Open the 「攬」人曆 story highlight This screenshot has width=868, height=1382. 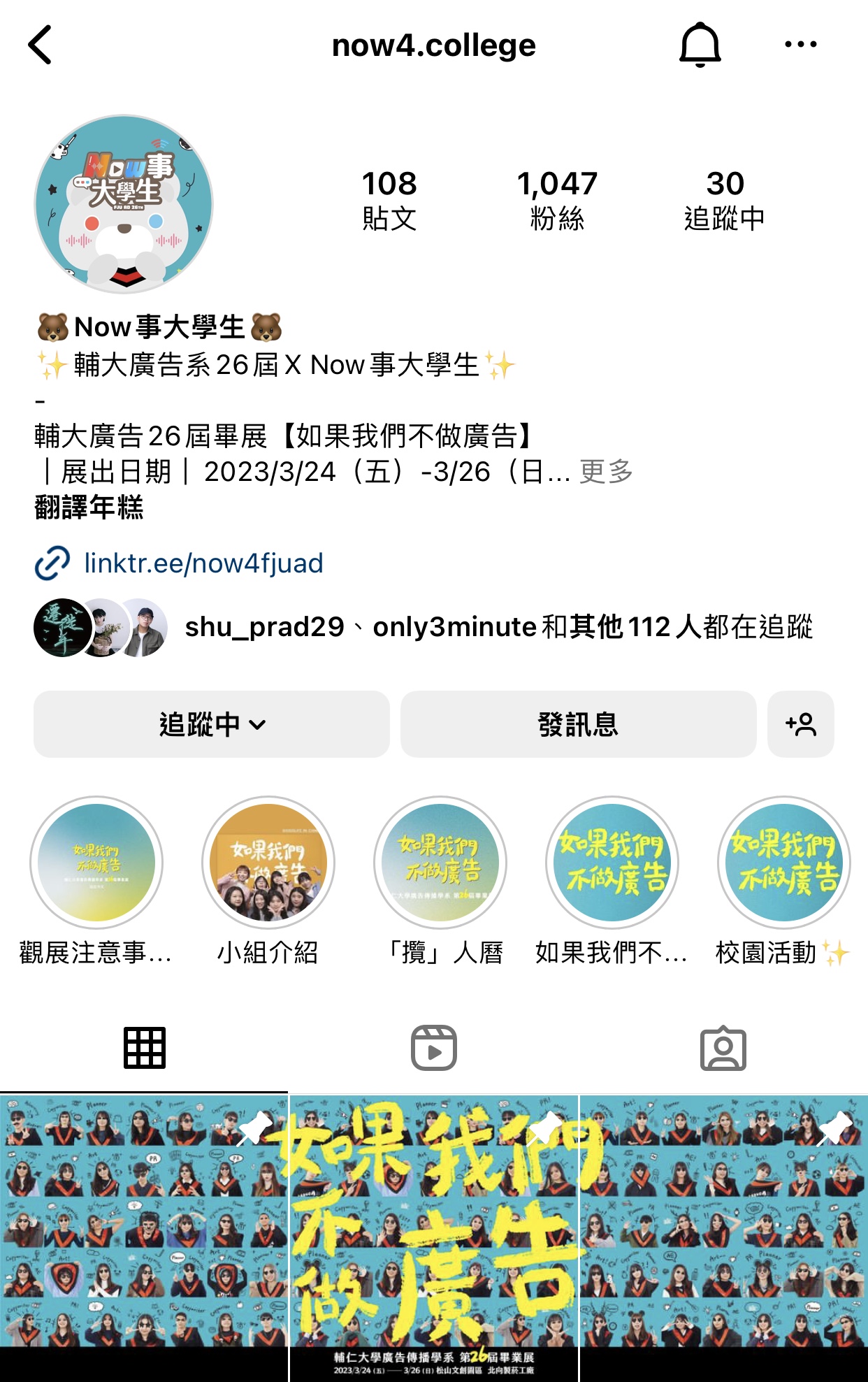pyautogui.click(x=440, y=863)
